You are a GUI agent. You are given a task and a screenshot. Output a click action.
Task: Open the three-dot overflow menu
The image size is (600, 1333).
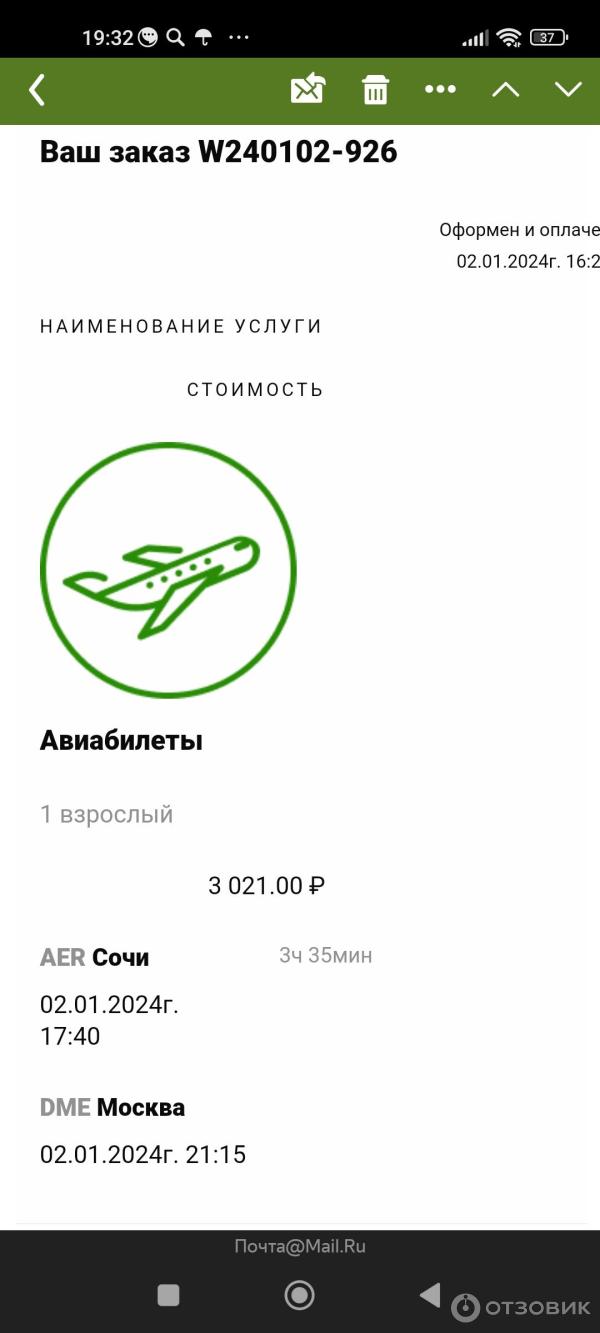tap(440, 90)
